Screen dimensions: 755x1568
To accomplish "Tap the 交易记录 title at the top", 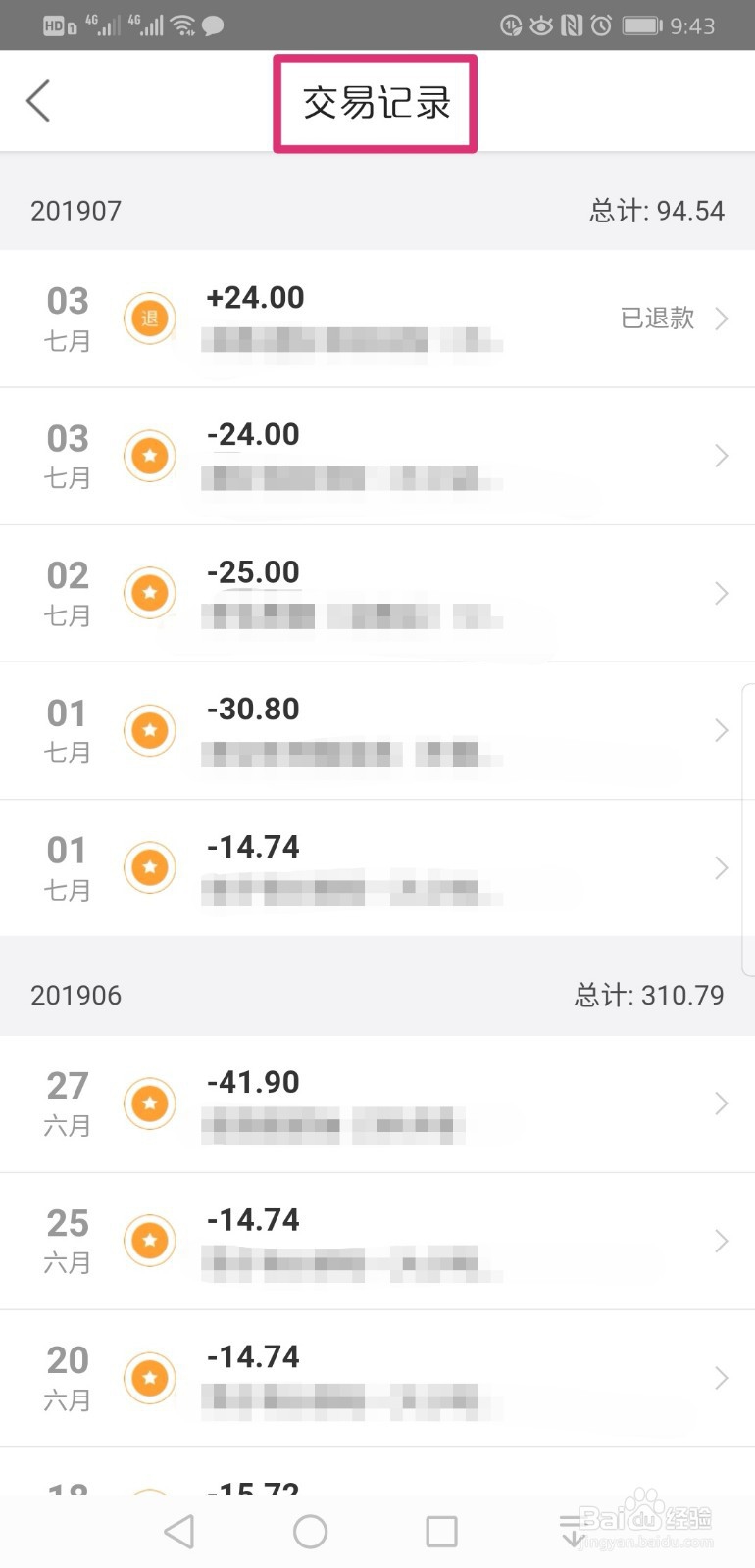I will coord(376,101).
